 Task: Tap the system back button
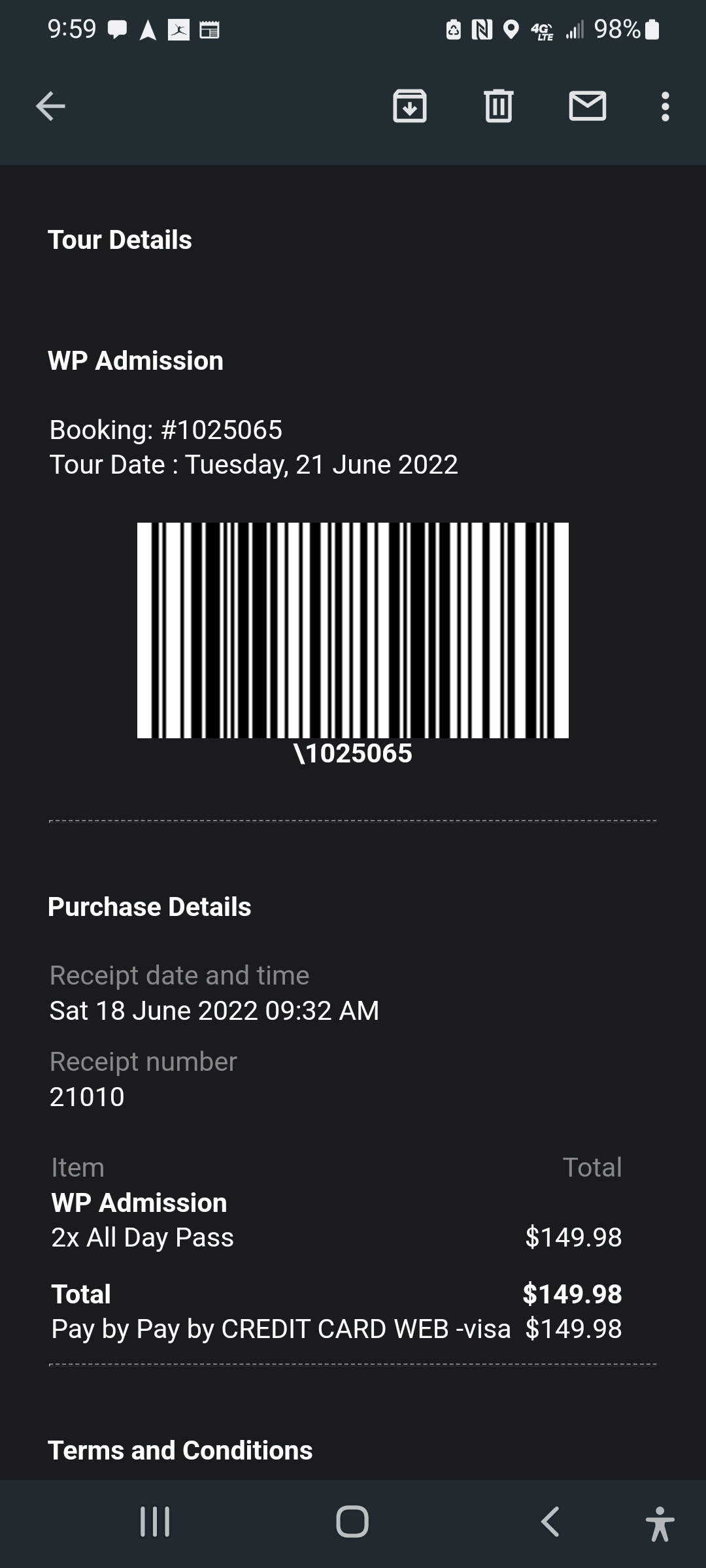[x=550, y=1522]
